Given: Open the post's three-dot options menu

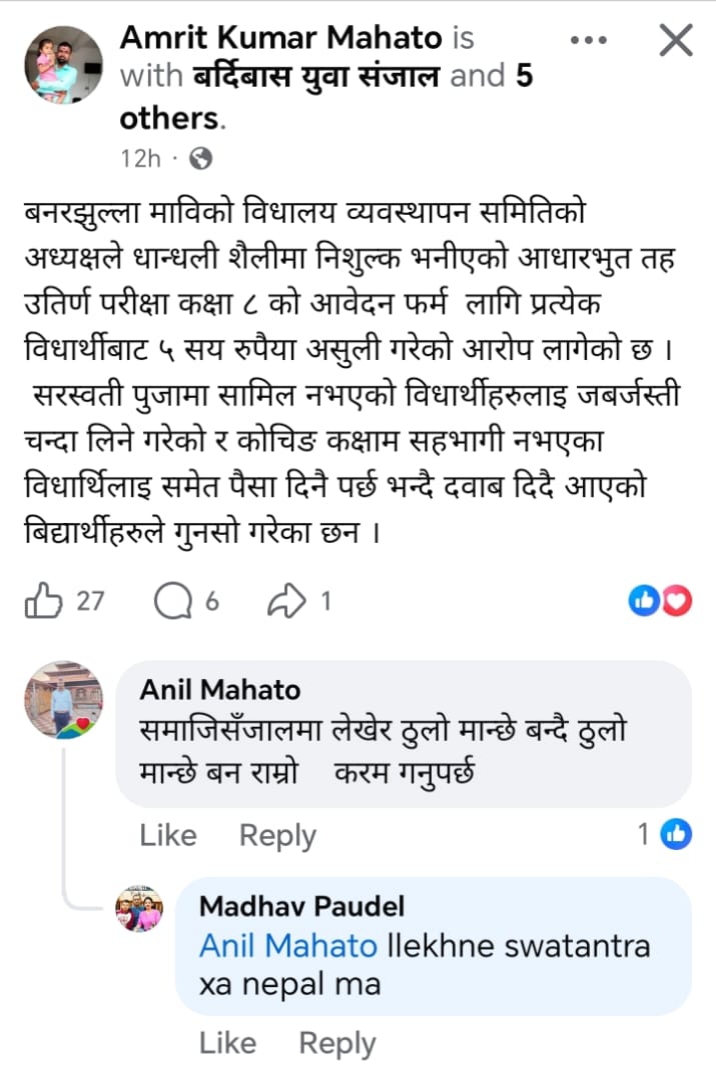Looking at the screenshot, I should click(x=588, y=41).
